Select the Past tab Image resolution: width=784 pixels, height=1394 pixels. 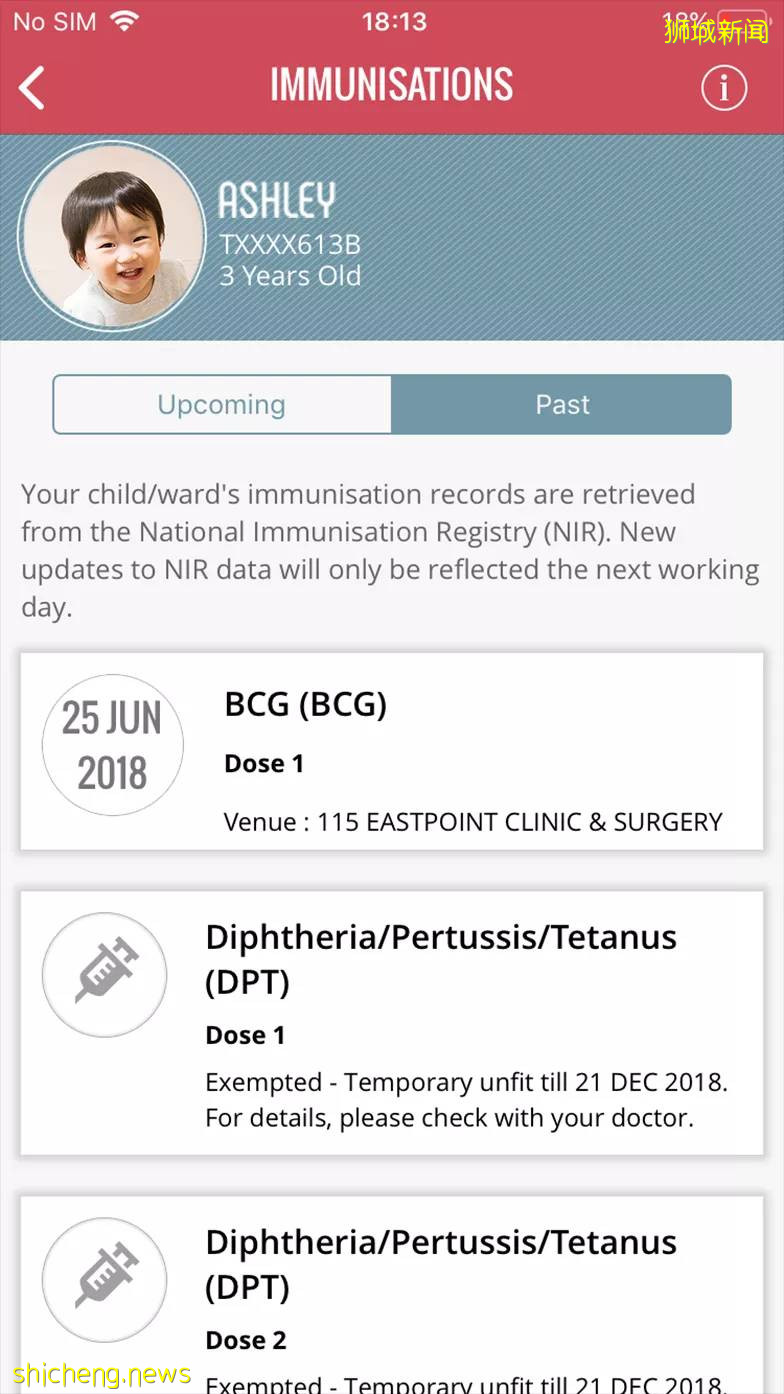click(x=562, y=404)
